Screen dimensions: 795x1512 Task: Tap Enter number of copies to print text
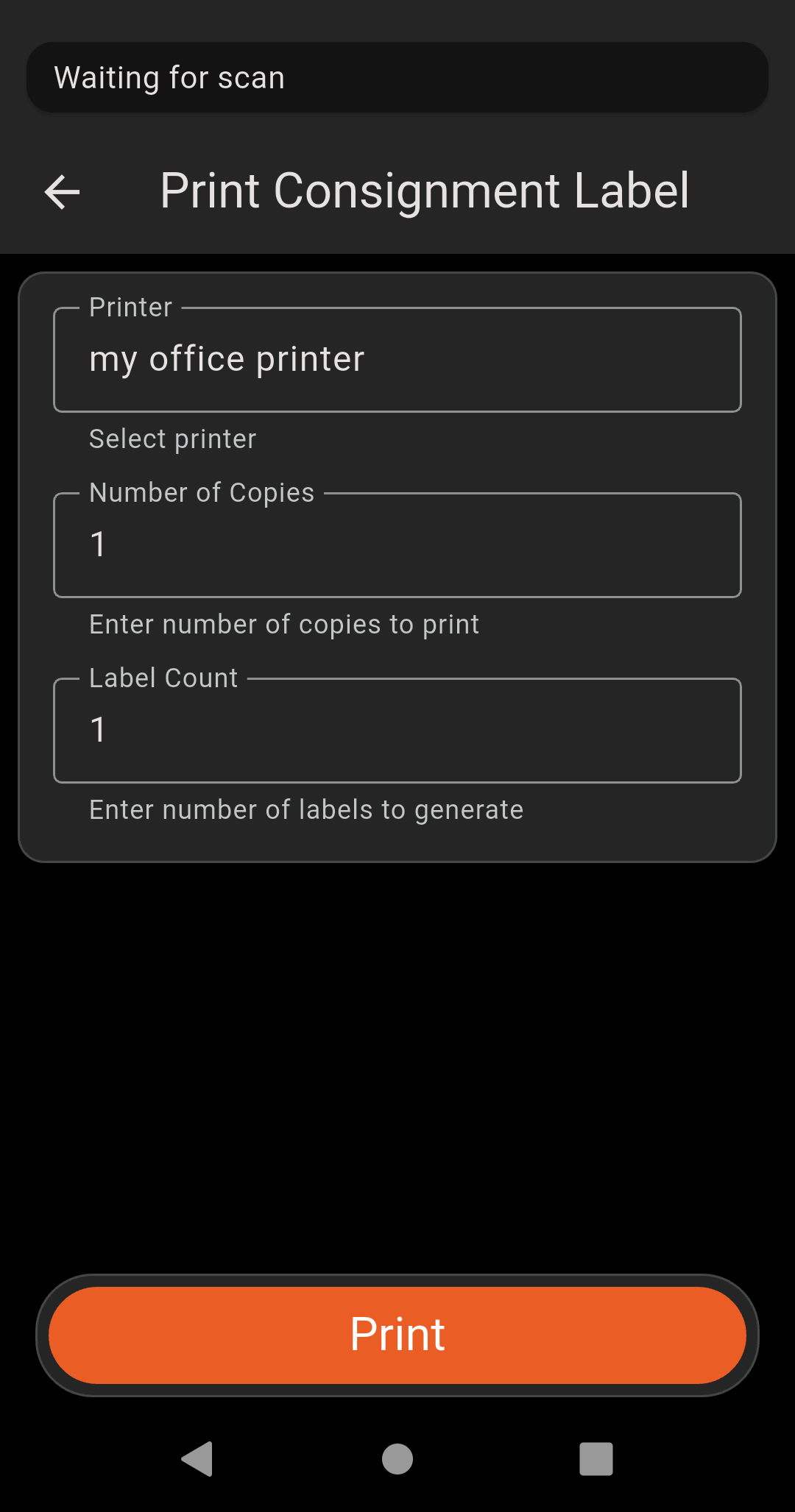click(284, 624)
